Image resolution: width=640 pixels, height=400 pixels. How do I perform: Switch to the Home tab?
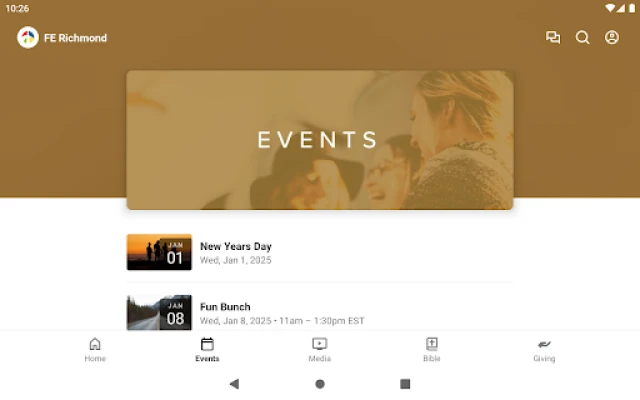95,349
